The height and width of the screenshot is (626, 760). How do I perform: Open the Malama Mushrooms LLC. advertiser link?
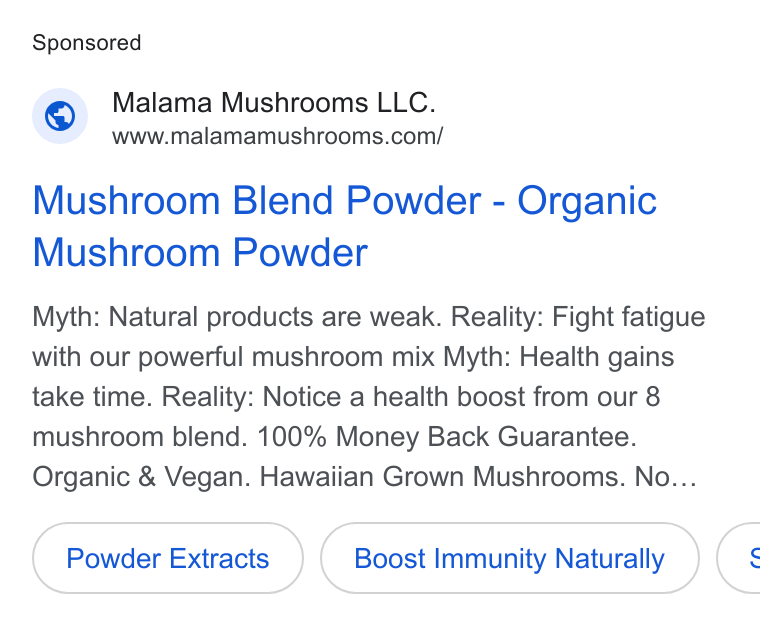tap(274, 103)
